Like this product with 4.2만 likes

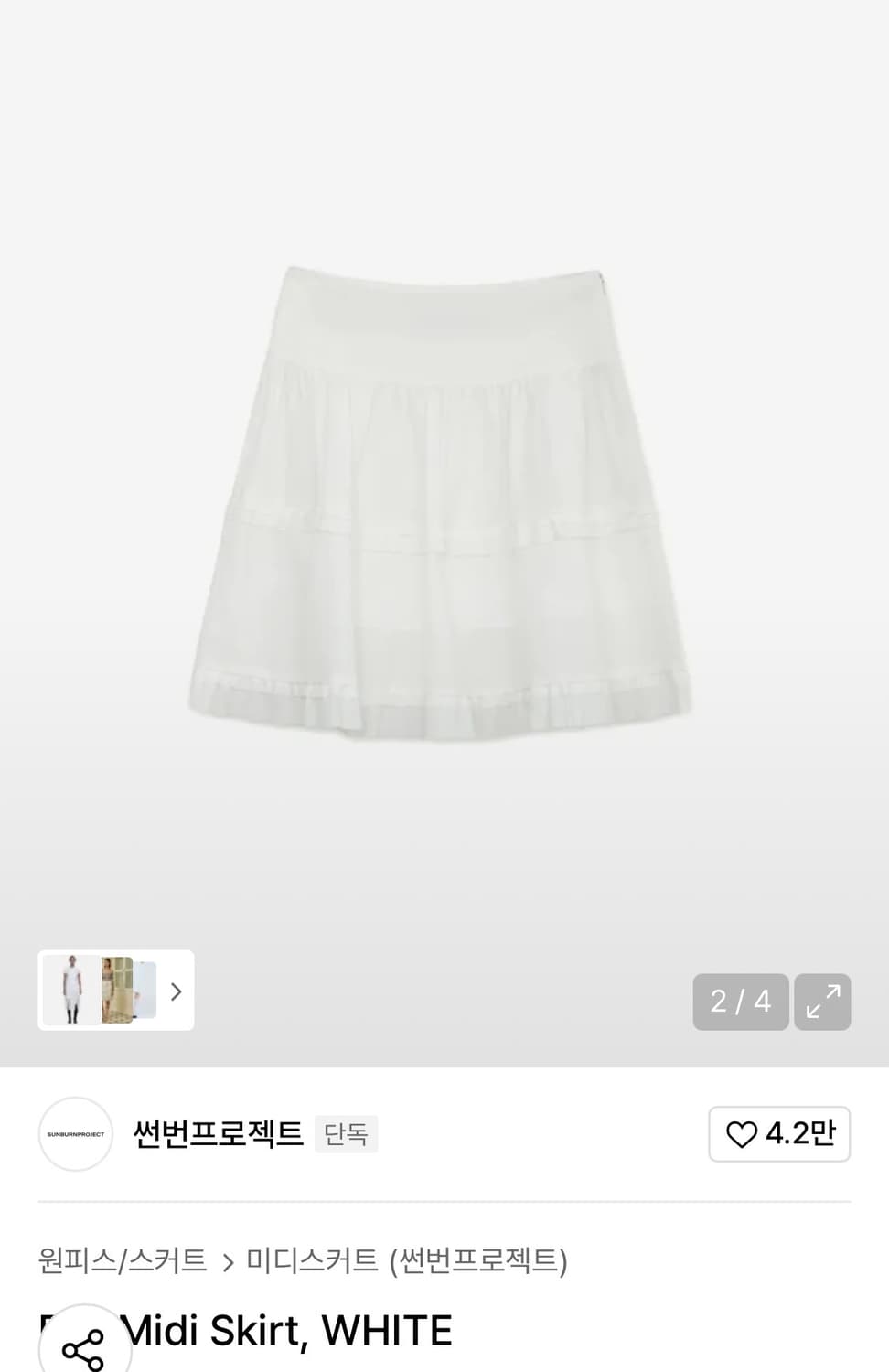pyautogui.click(x=779, y=1134)
